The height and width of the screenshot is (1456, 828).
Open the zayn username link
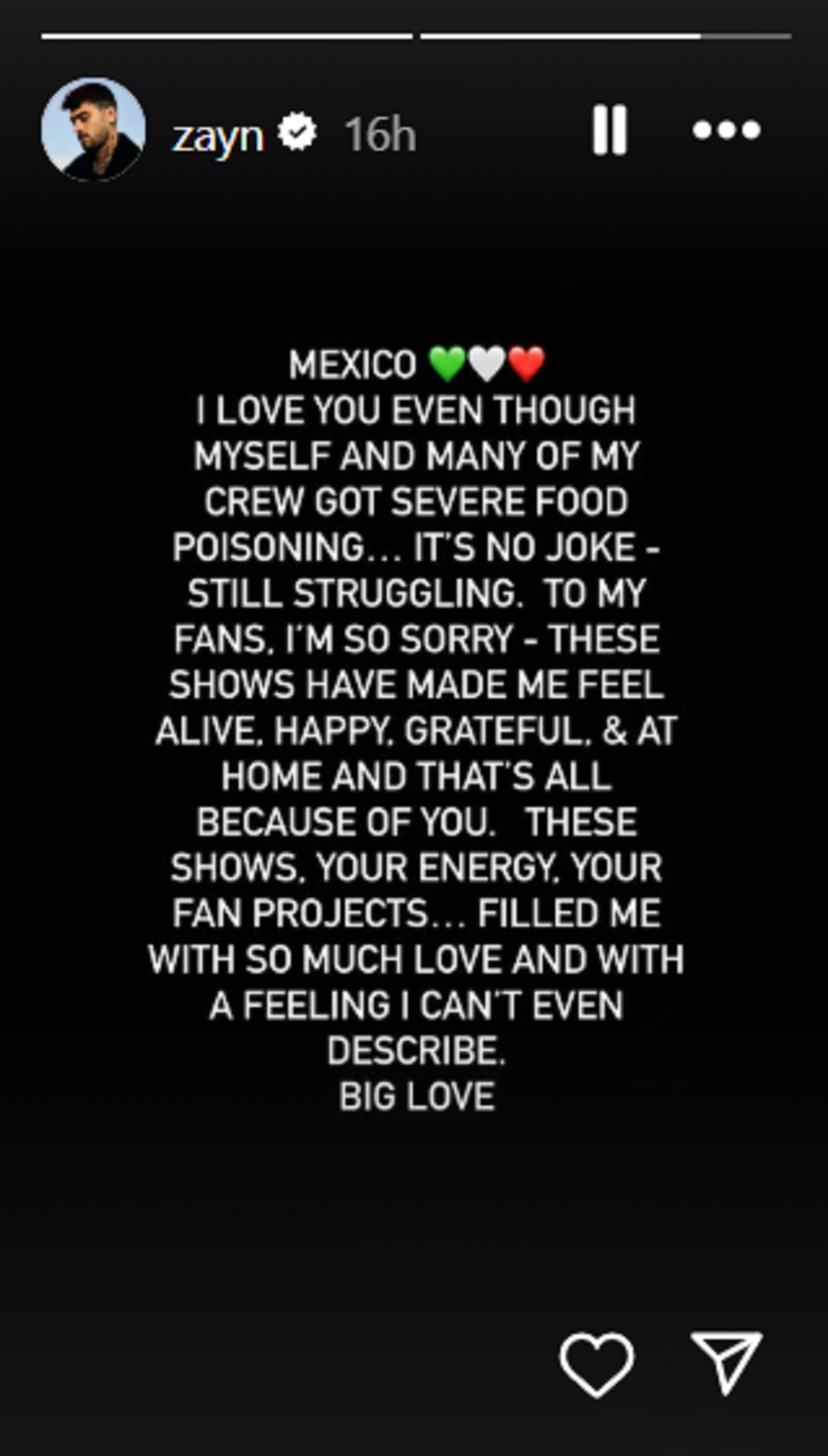tap(218, 135)
